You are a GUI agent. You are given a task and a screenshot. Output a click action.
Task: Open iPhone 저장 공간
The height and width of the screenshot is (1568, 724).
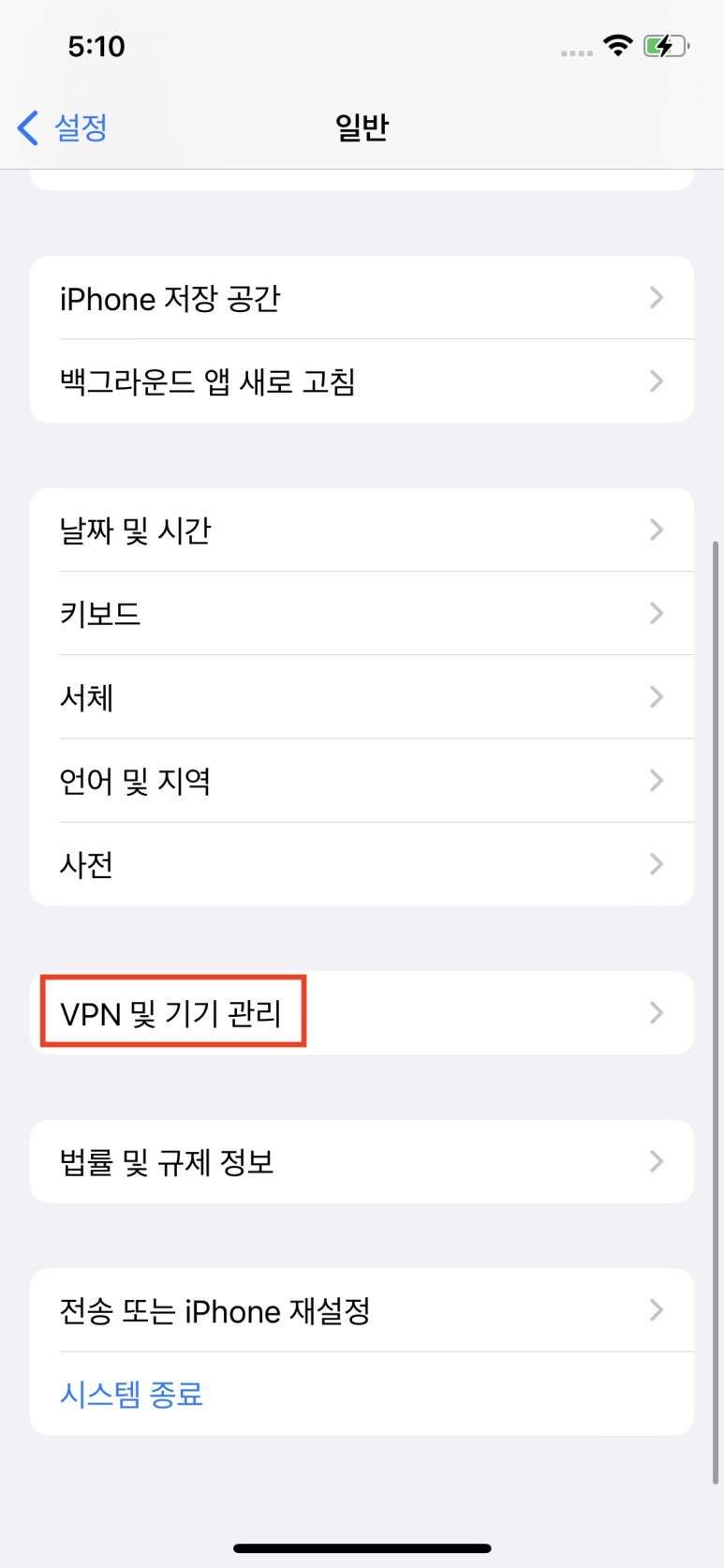(x=361, y=298)
